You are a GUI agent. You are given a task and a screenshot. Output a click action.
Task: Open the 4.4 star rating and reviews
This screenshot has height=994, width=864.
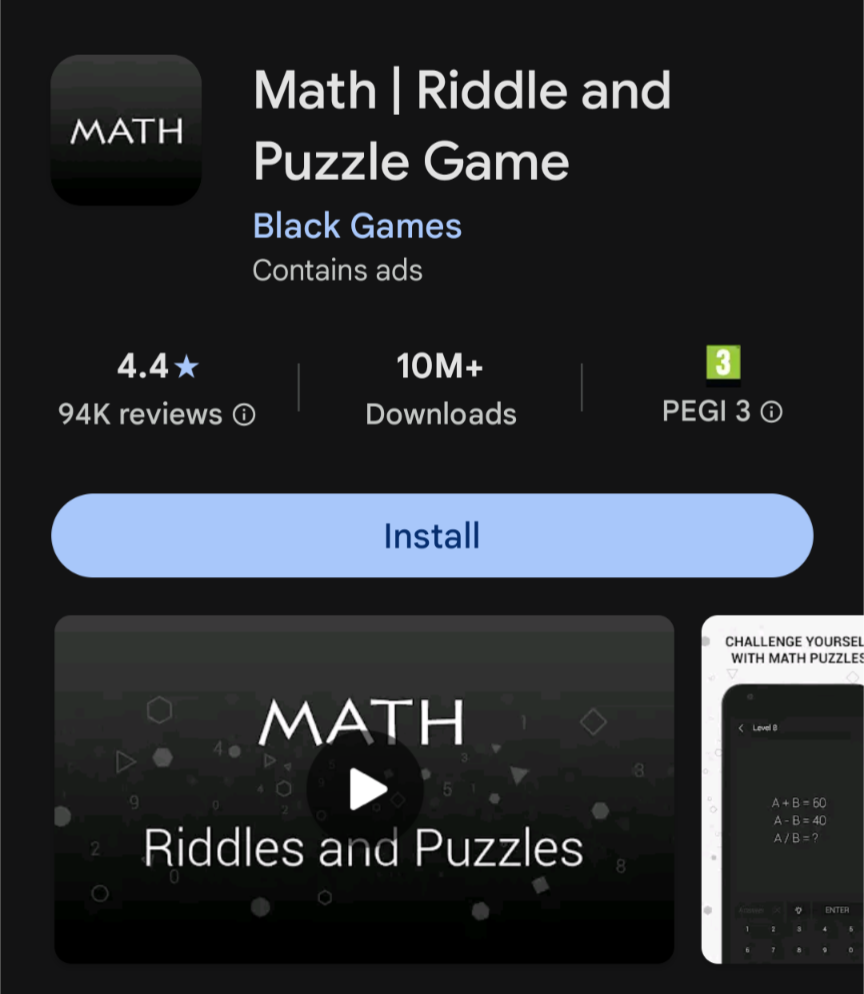pyautogui.click(x=157, y=368)
